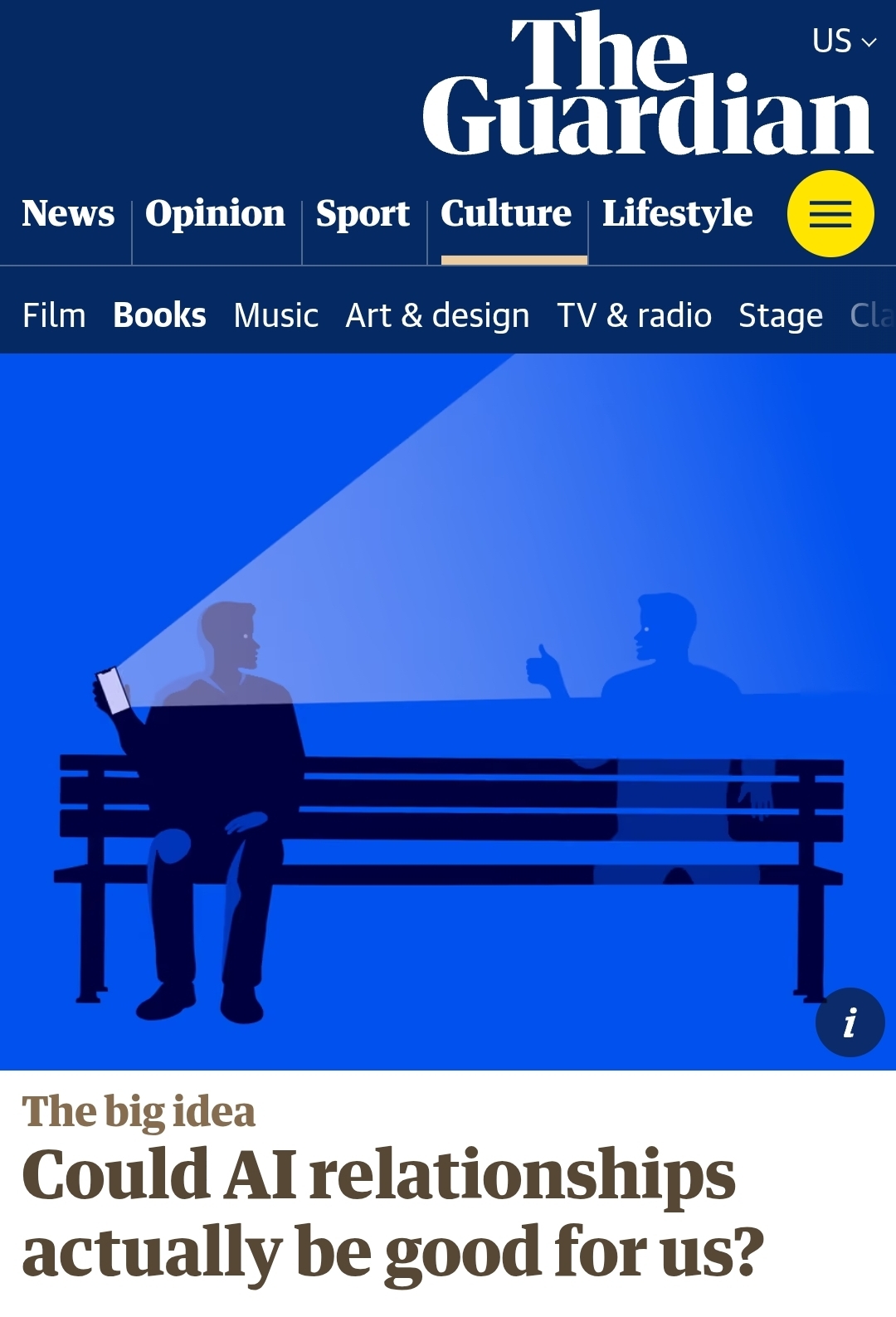
Task: Open the Books subsection
Action: [x=159, y=316]
